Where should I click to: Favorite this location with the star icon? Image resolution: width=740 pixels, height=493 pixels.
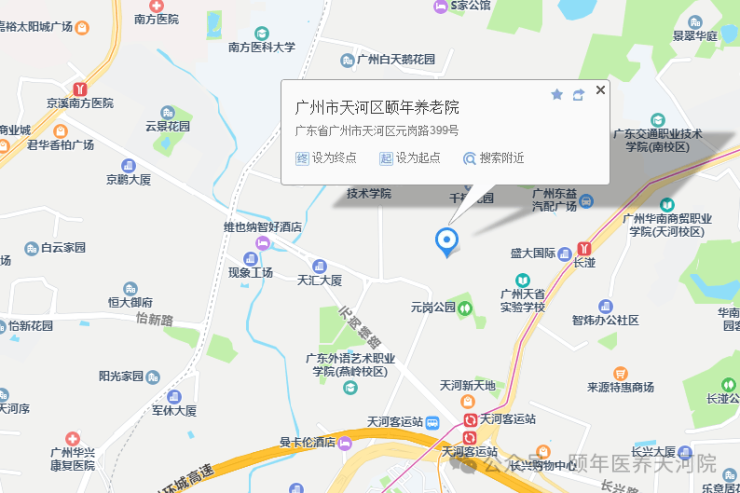click(x=557, y=94)
